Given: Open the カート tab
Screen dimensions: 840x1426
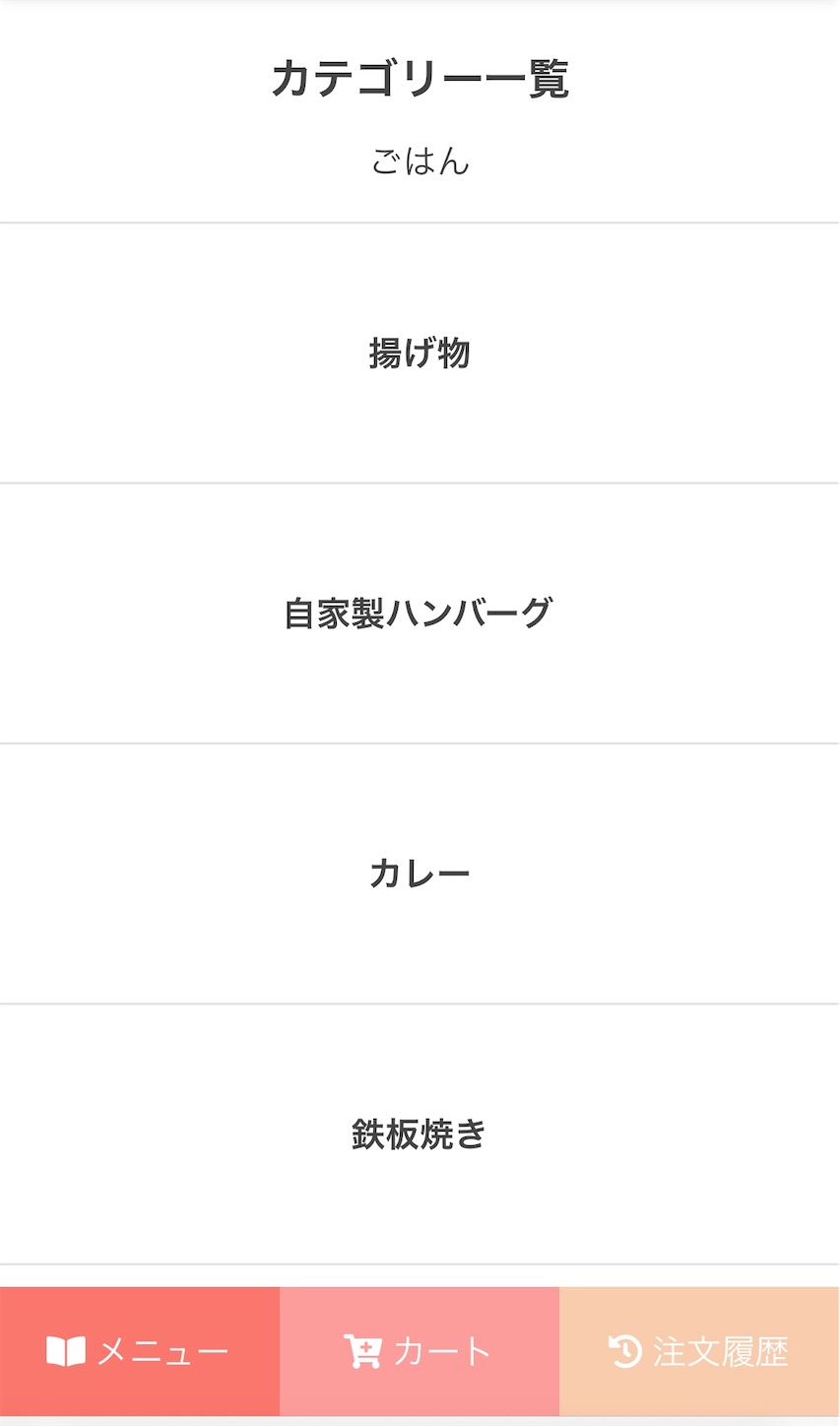Looking at the screenshot, I should (420, 1351).
